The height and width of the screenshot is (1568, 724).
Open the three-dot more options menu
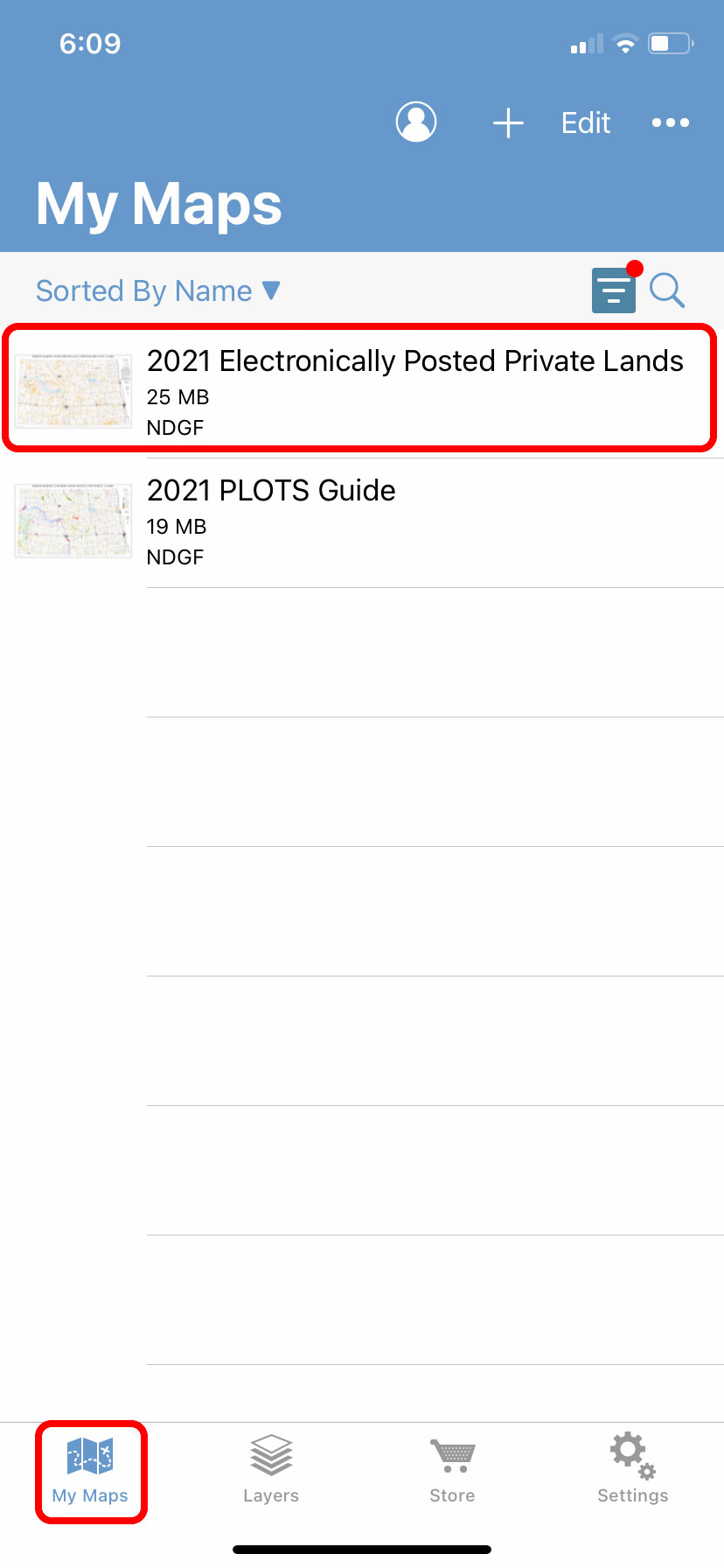pos(671,122)
